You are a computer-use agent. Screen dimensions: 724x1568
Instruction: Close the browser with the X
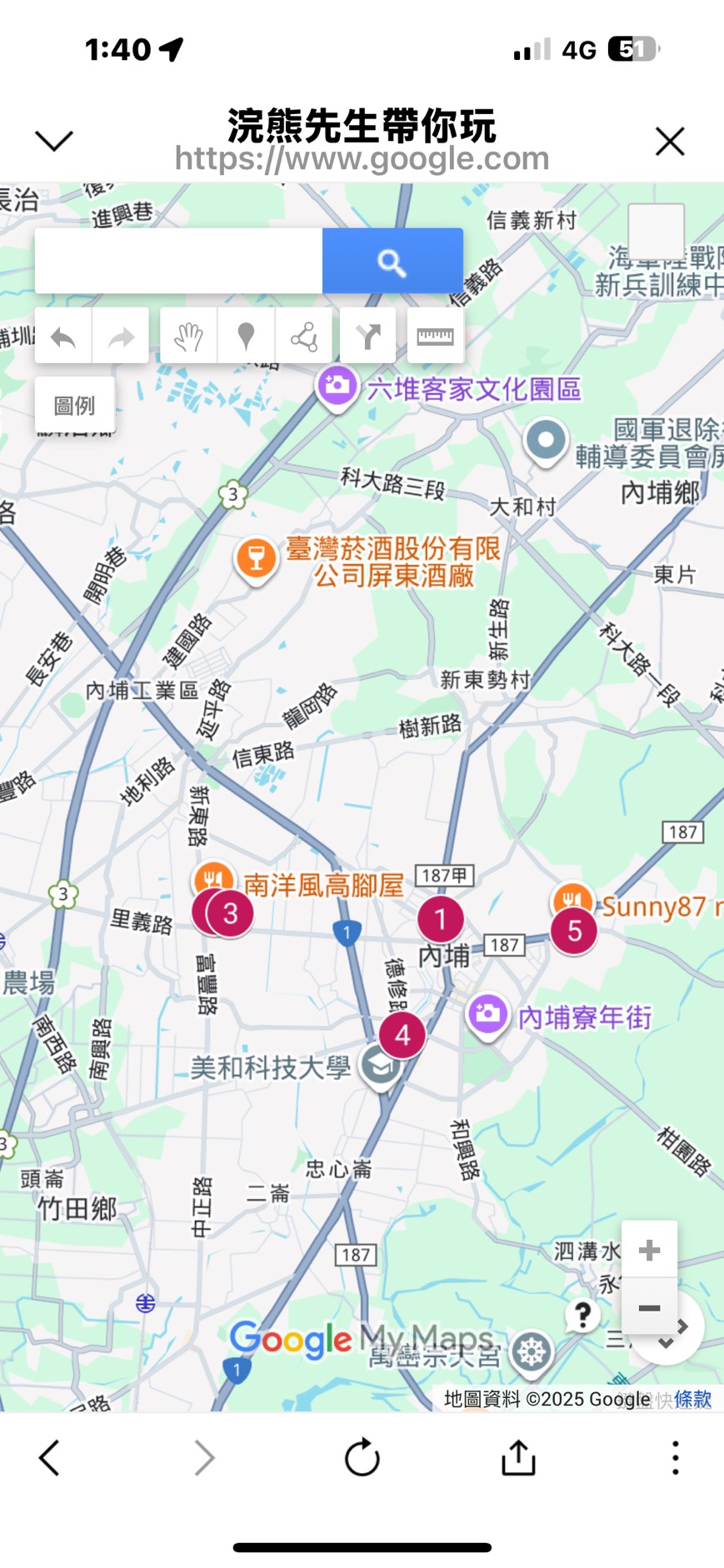pyautogui.click(x=670, y=142)
